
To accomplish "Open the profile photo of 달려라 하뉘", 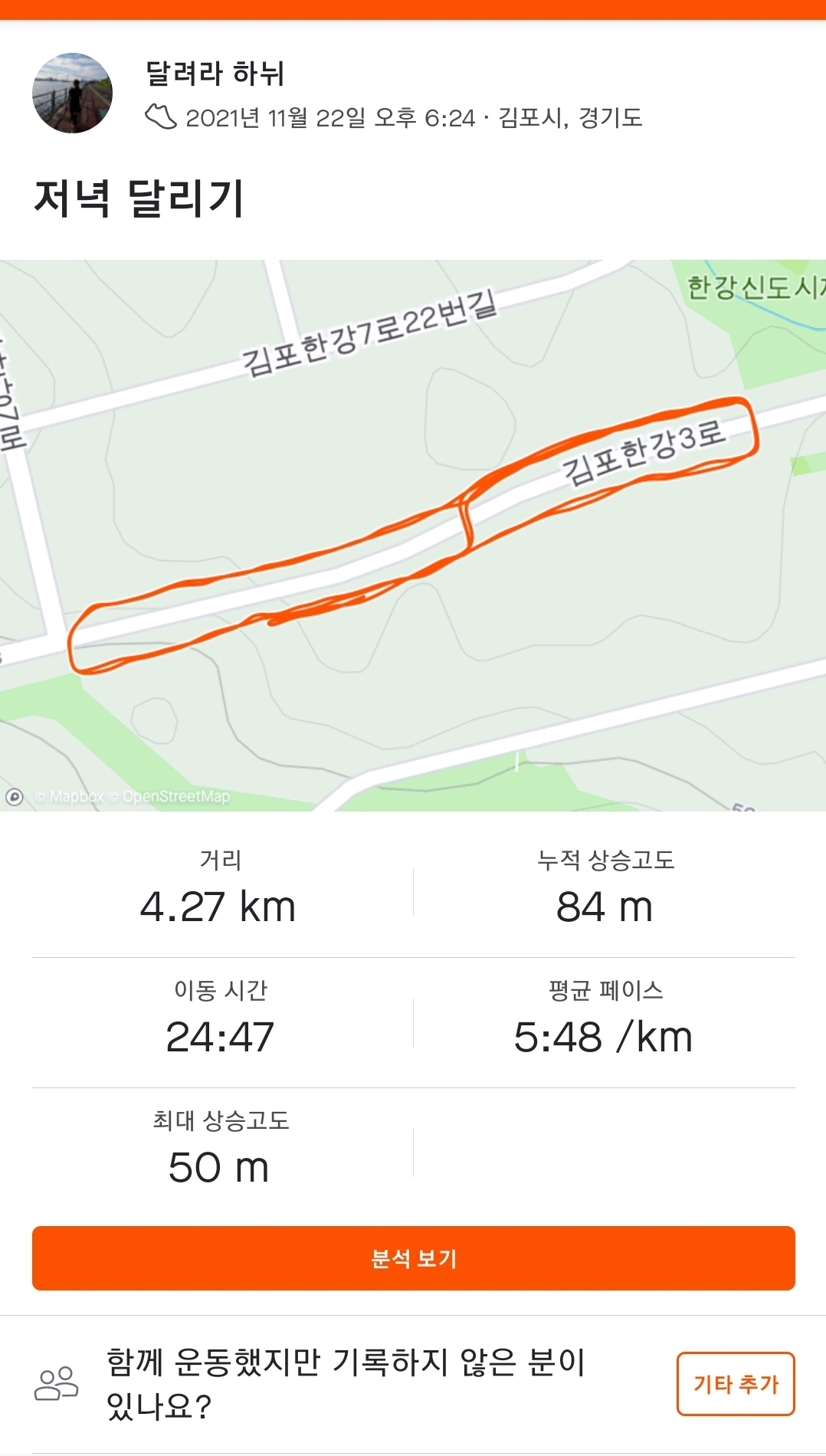I will (72, 93).
